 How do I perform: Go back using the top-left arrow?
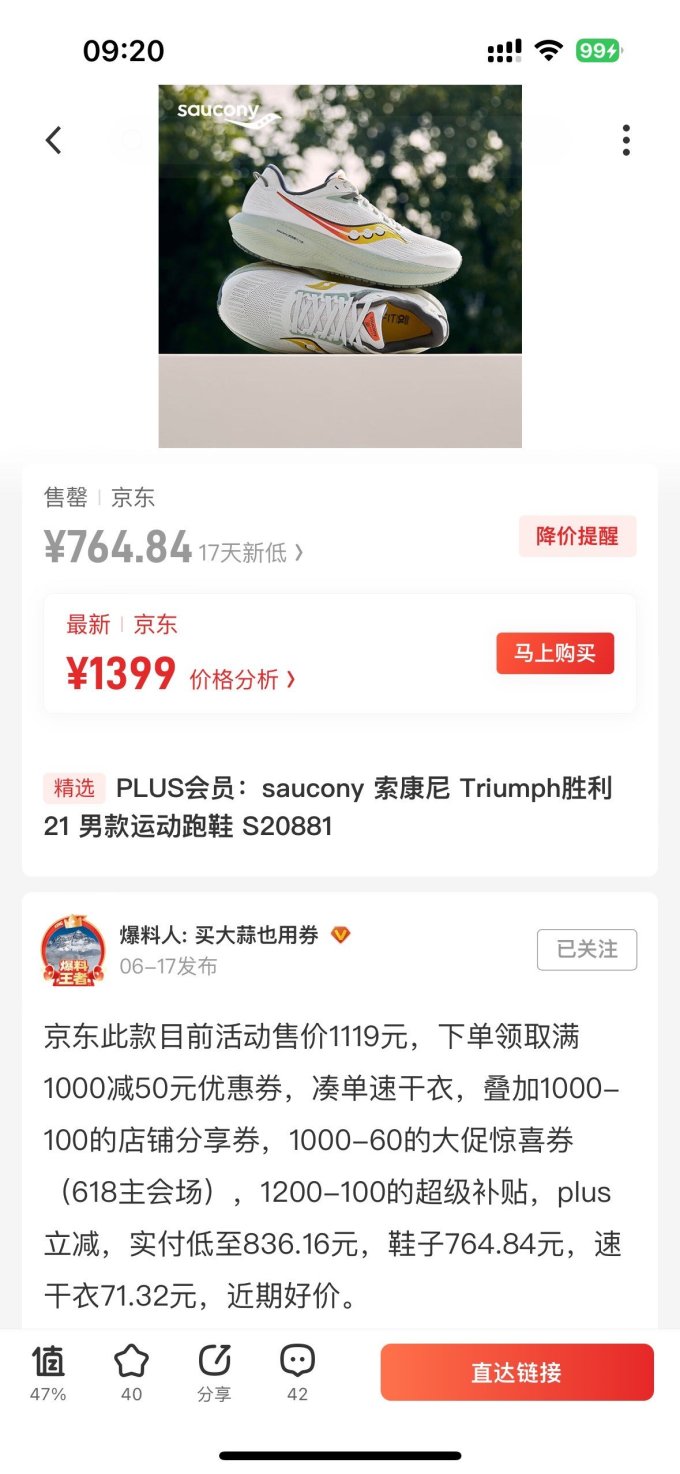[x=54, y=140]
